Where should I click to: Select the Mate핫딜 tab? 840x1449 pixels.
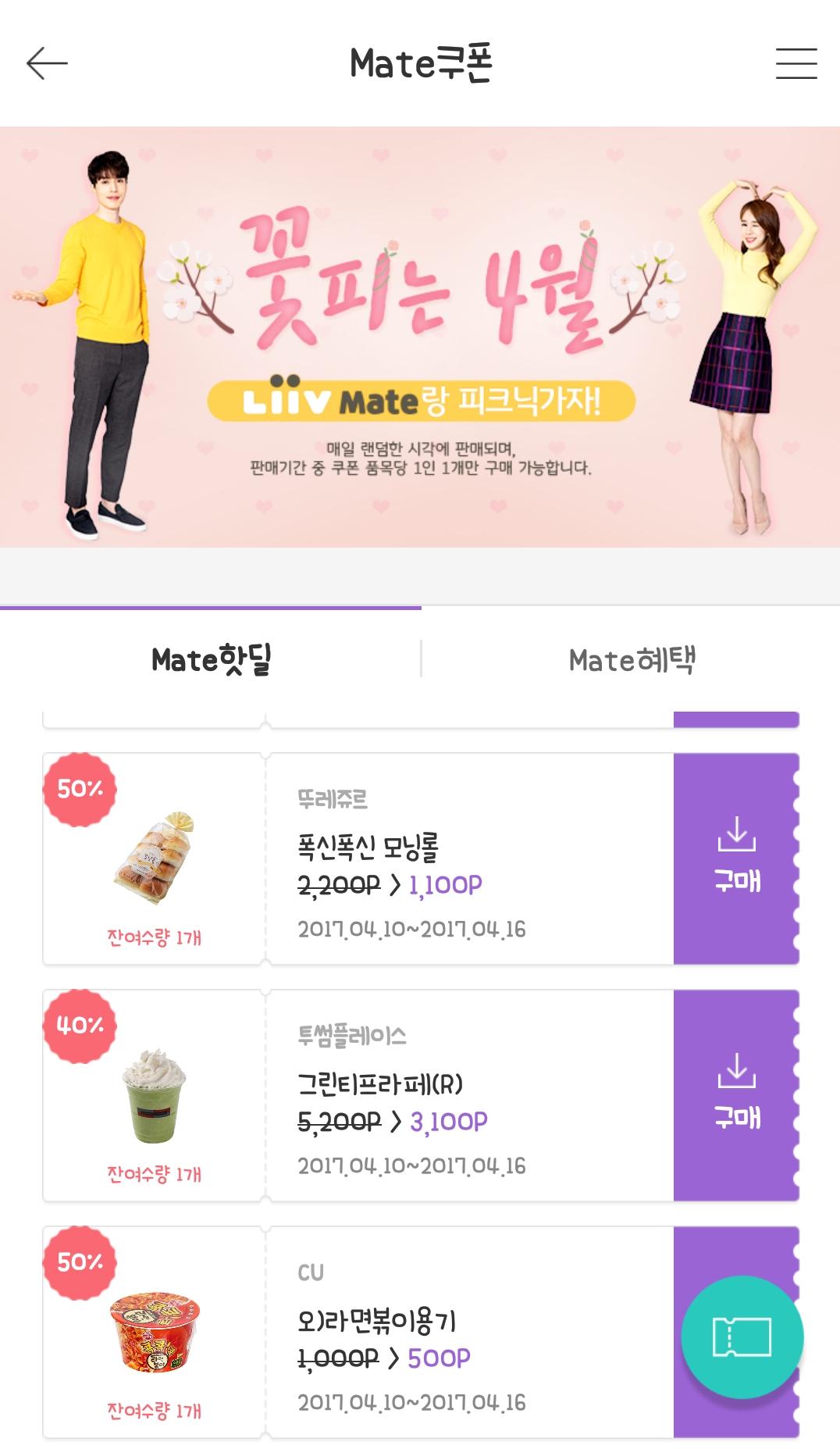pos(211,660)
